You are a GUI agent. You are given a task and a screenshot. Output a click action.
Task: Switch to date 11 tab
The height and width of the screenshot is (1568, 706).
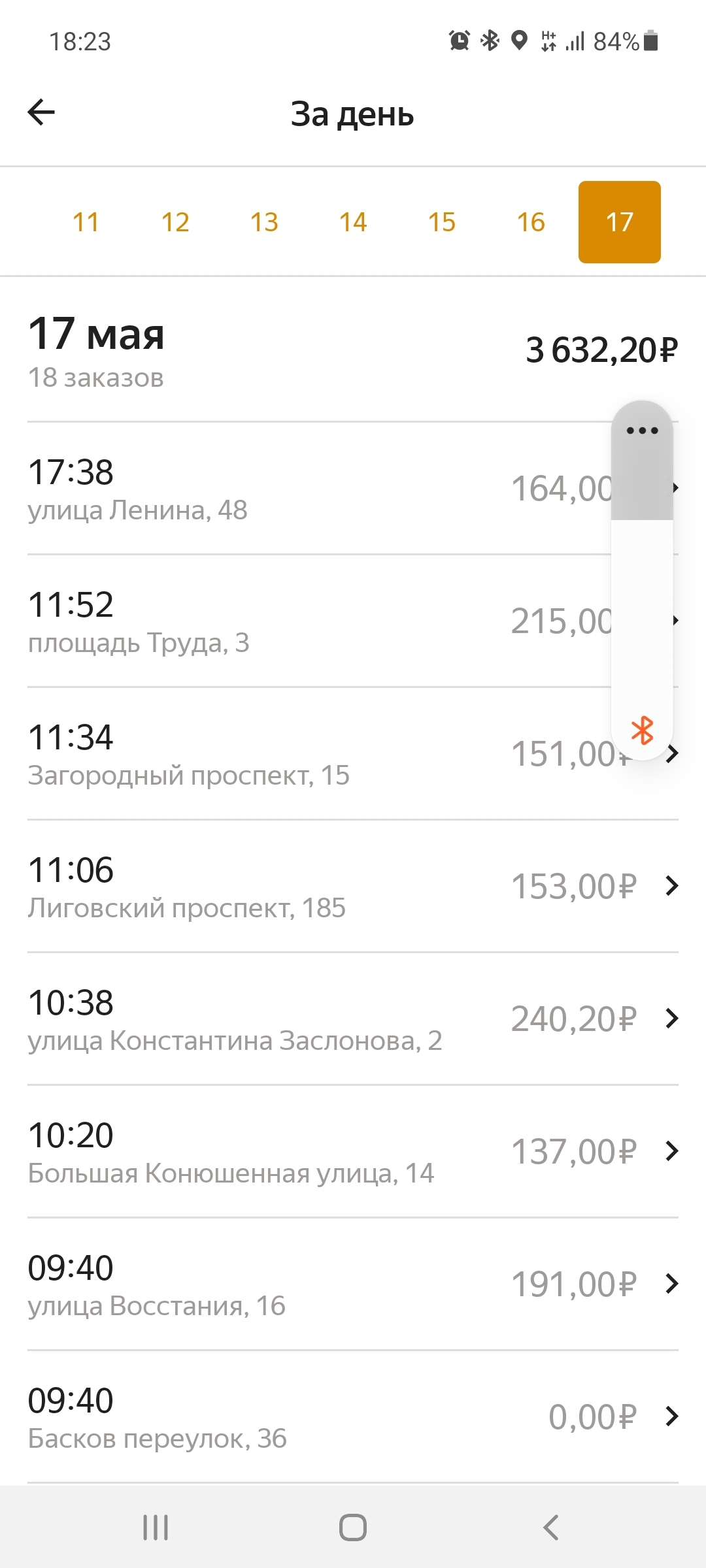click(x=87, y=222)
